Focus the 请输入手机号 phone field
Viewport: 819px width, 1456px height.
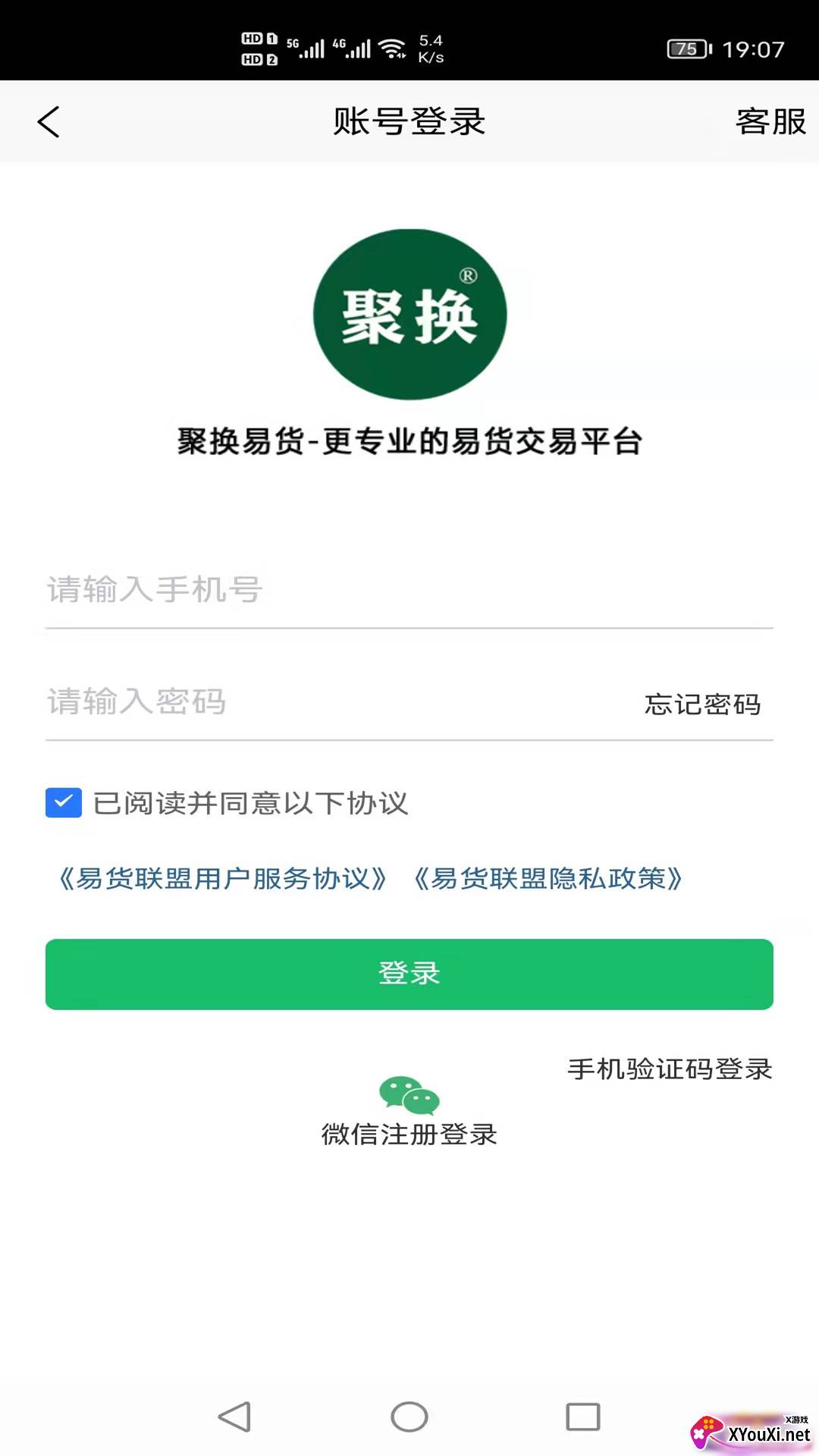(x=409, y=590)
